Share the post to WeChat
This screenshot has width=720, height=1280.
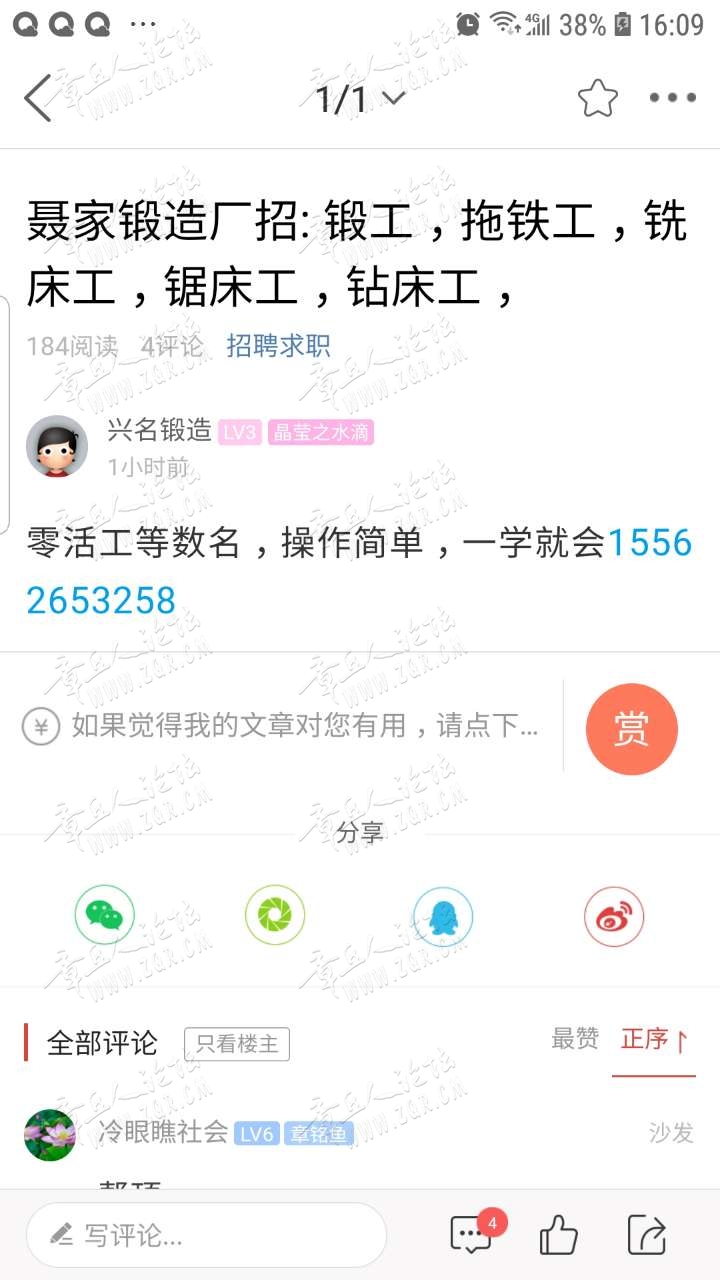click(x=105, y=916)
